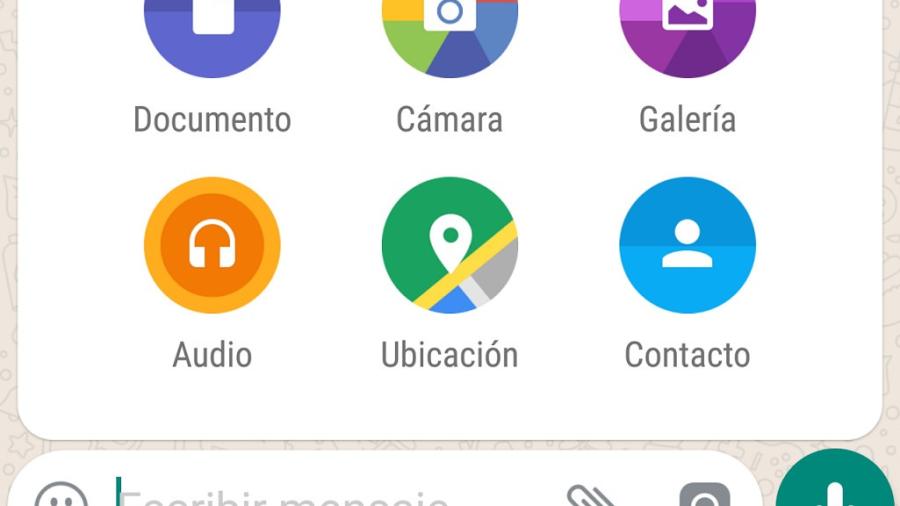Send a Contacto card

pyautogui.click(x=687, y=245)
